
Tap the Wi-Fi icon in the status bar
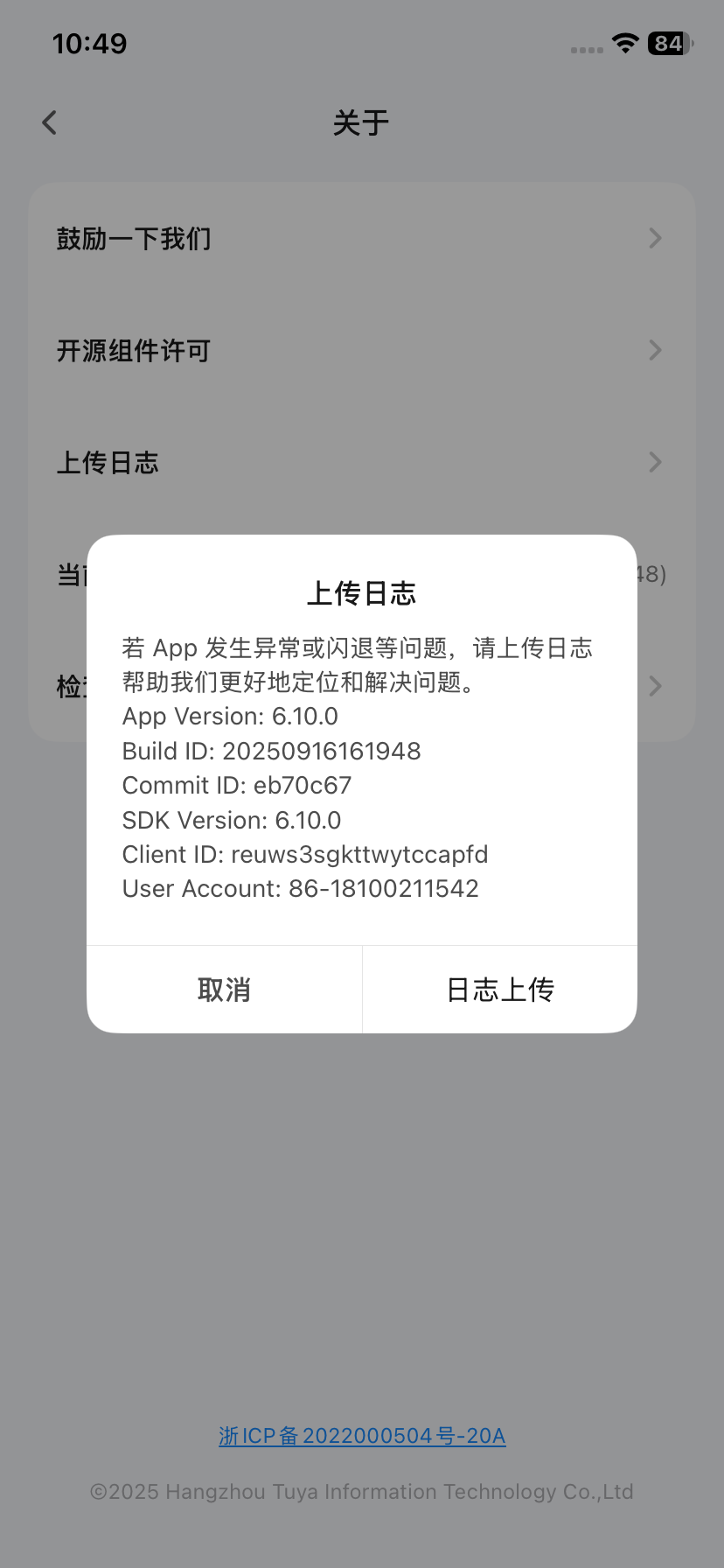pos(624,44)
